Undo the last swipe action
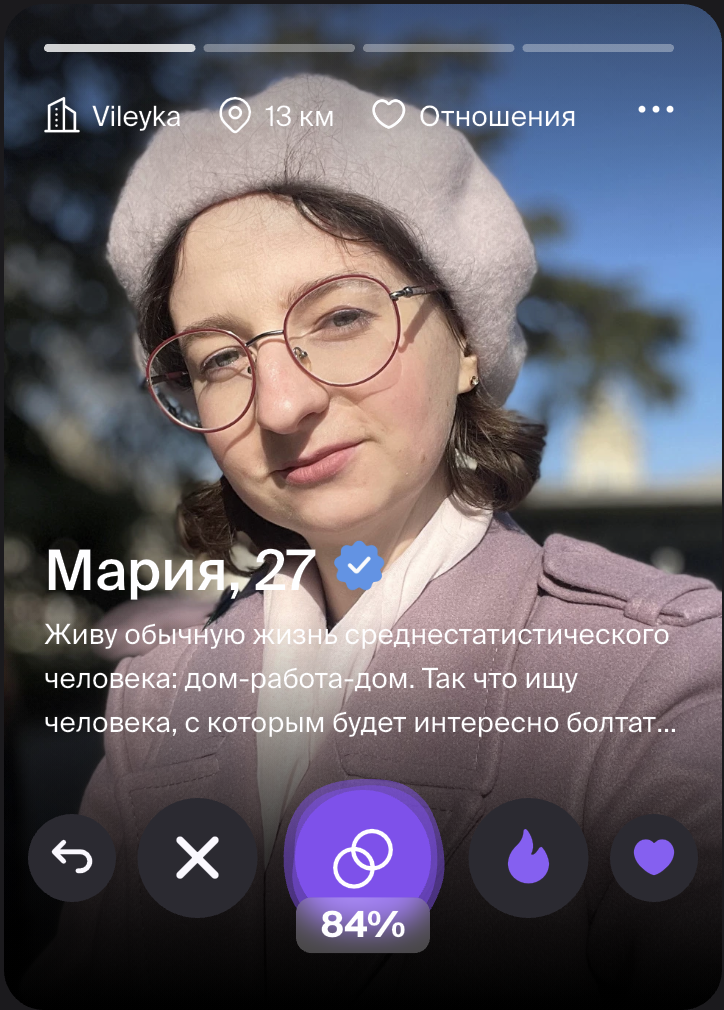This screenshot has width=724, height=1010. 72,858
